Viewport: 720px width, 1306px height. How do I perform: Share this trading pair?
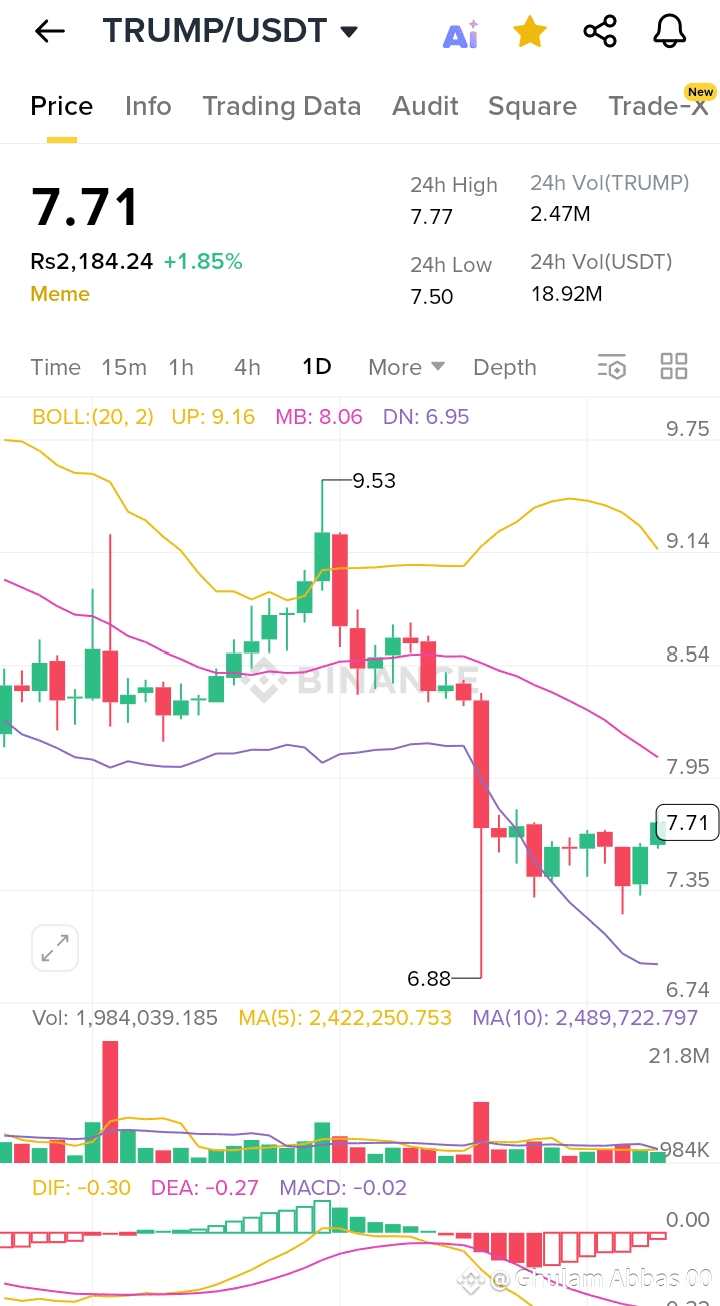click(x=599, y=32)
